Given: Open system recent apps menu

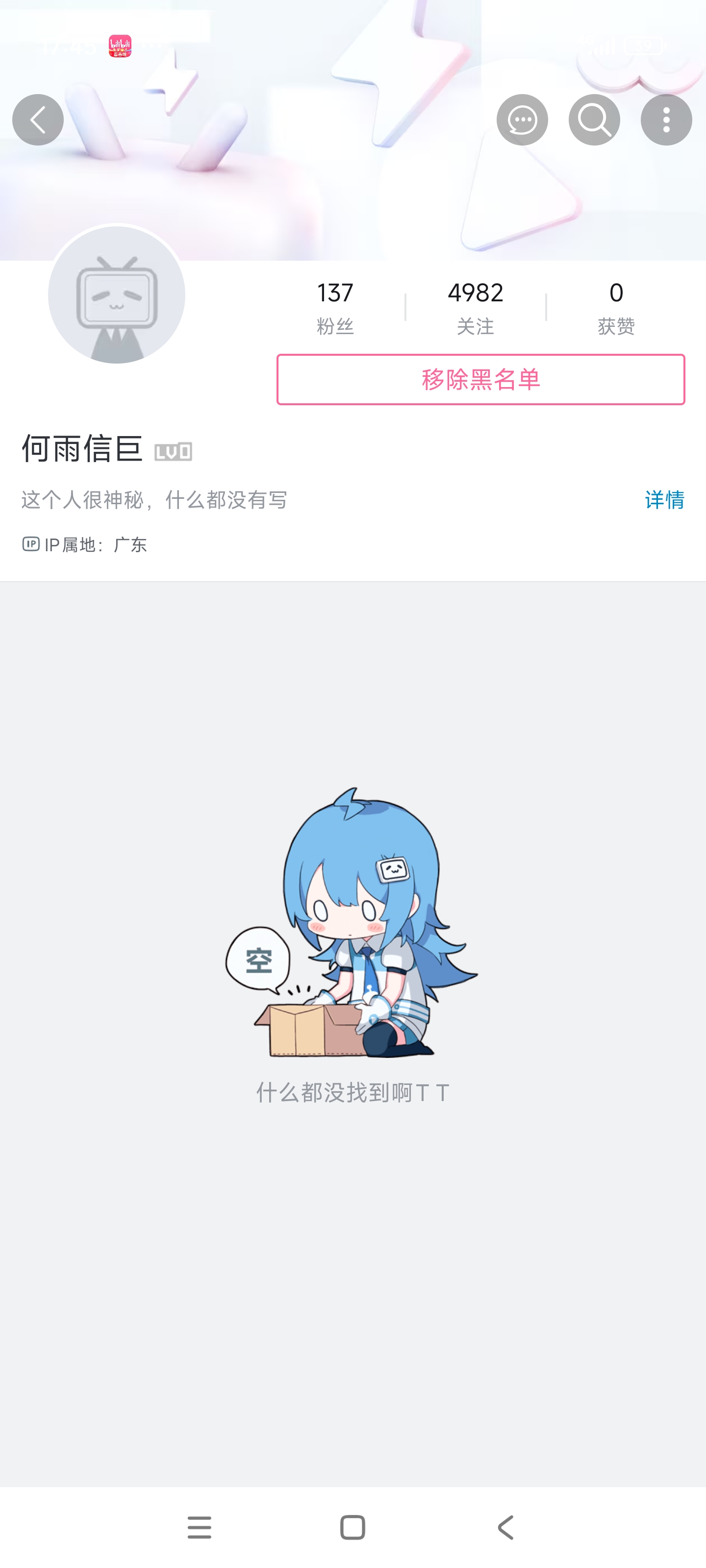Looking at the screenshot, I should pos(199,1527).
